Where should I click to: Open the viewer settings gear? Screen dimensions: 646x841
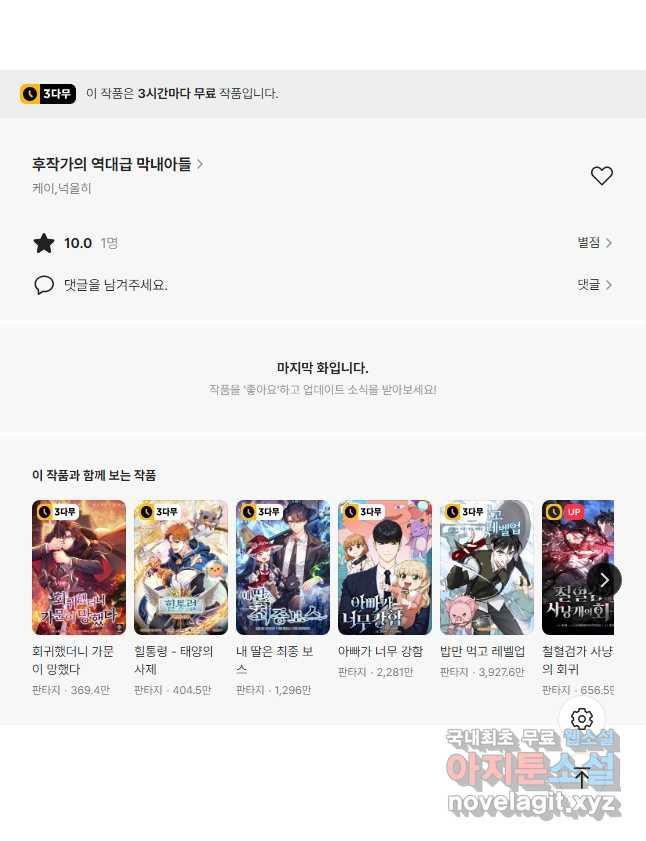[x=582, y=719]
